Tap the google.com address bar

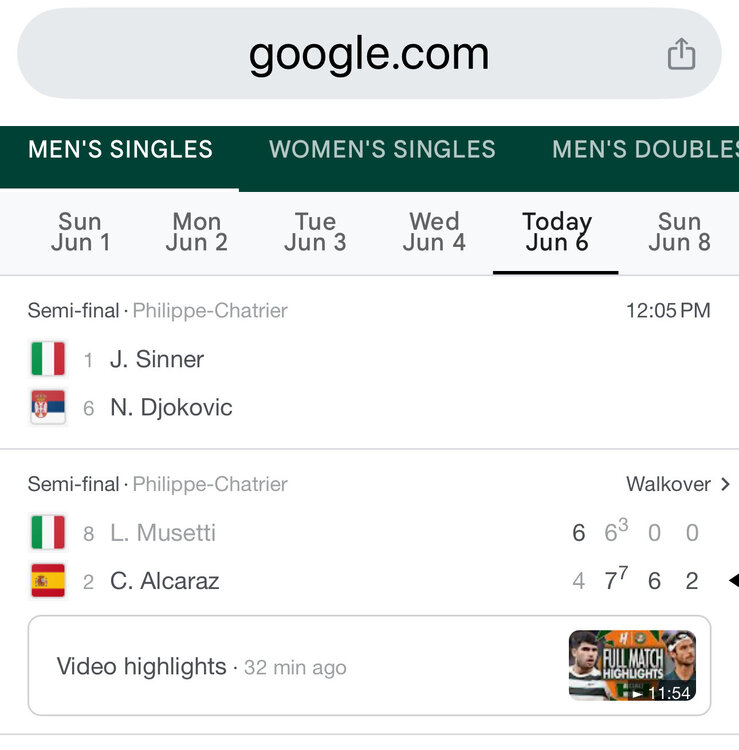point(368,54)
